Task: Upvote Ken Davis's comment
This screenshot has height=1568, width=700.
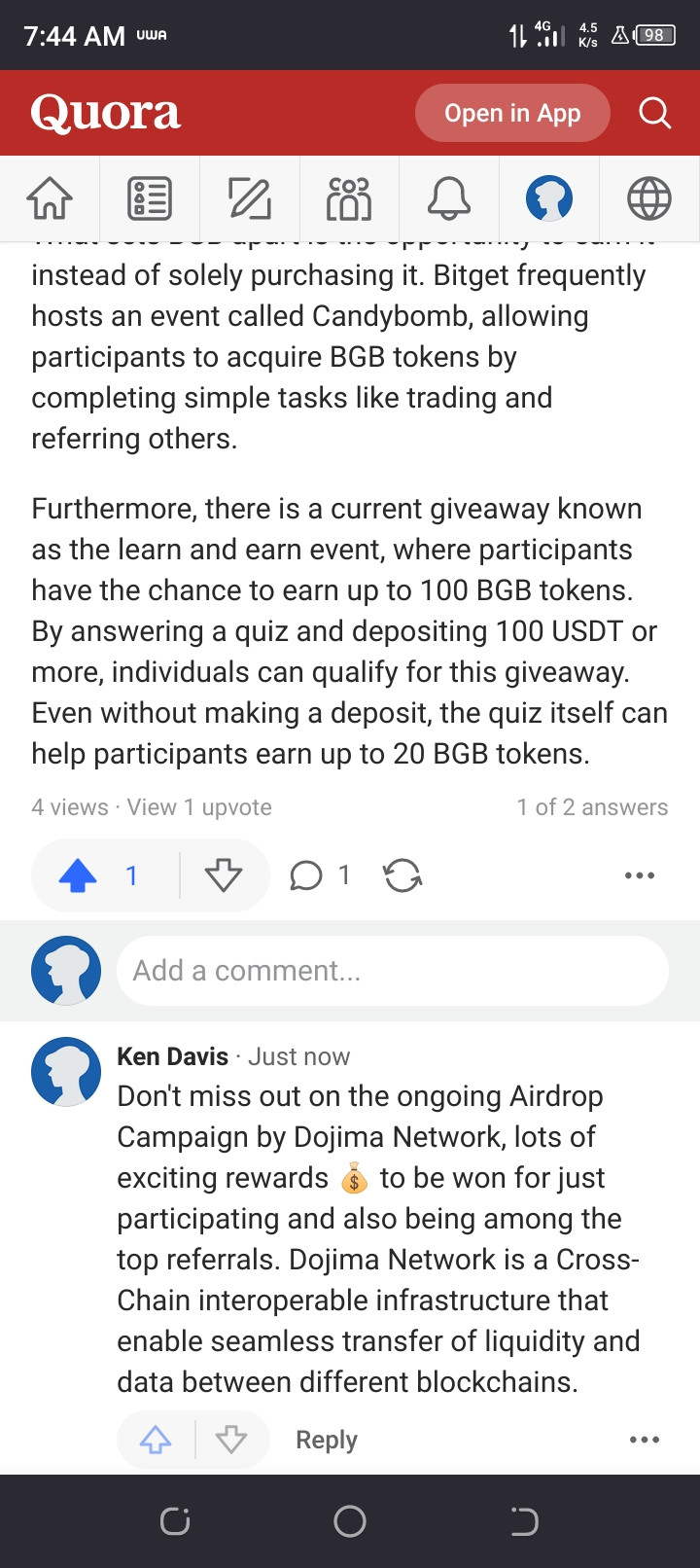Action: pos(156,1440)
